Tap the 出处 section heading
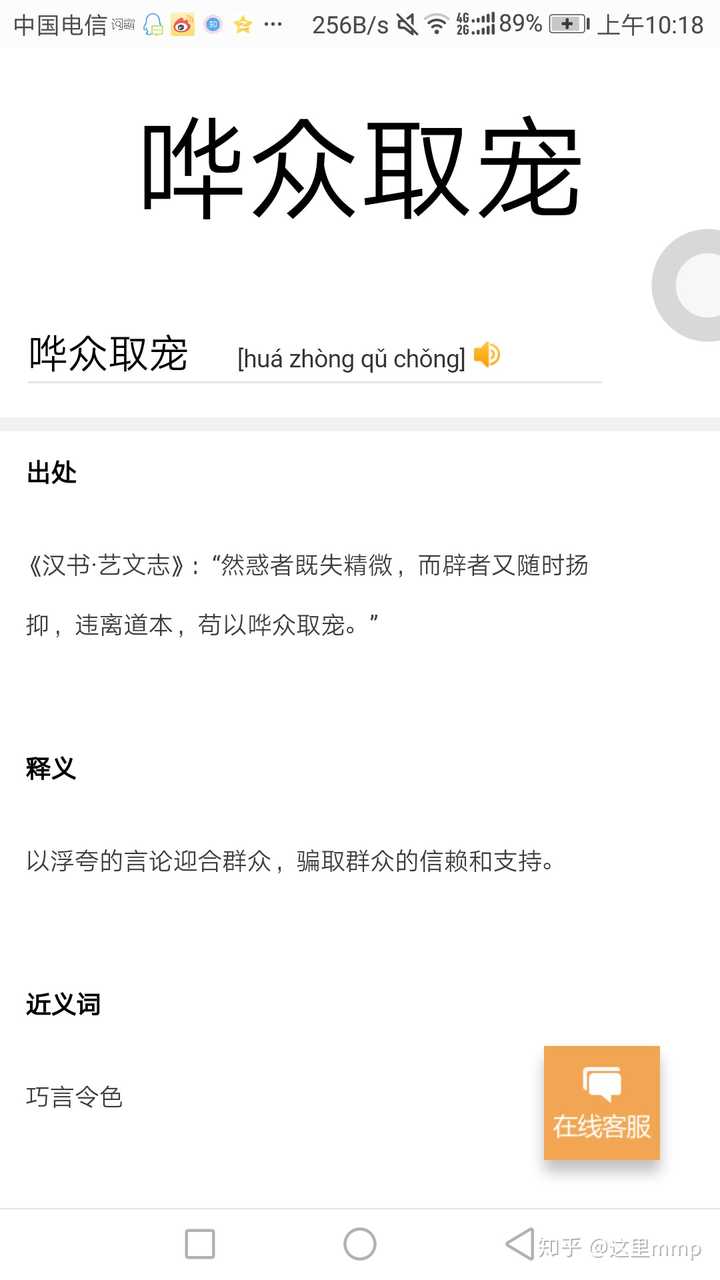The width and height of the screenshot is (720, 1280). click(51, 474)
